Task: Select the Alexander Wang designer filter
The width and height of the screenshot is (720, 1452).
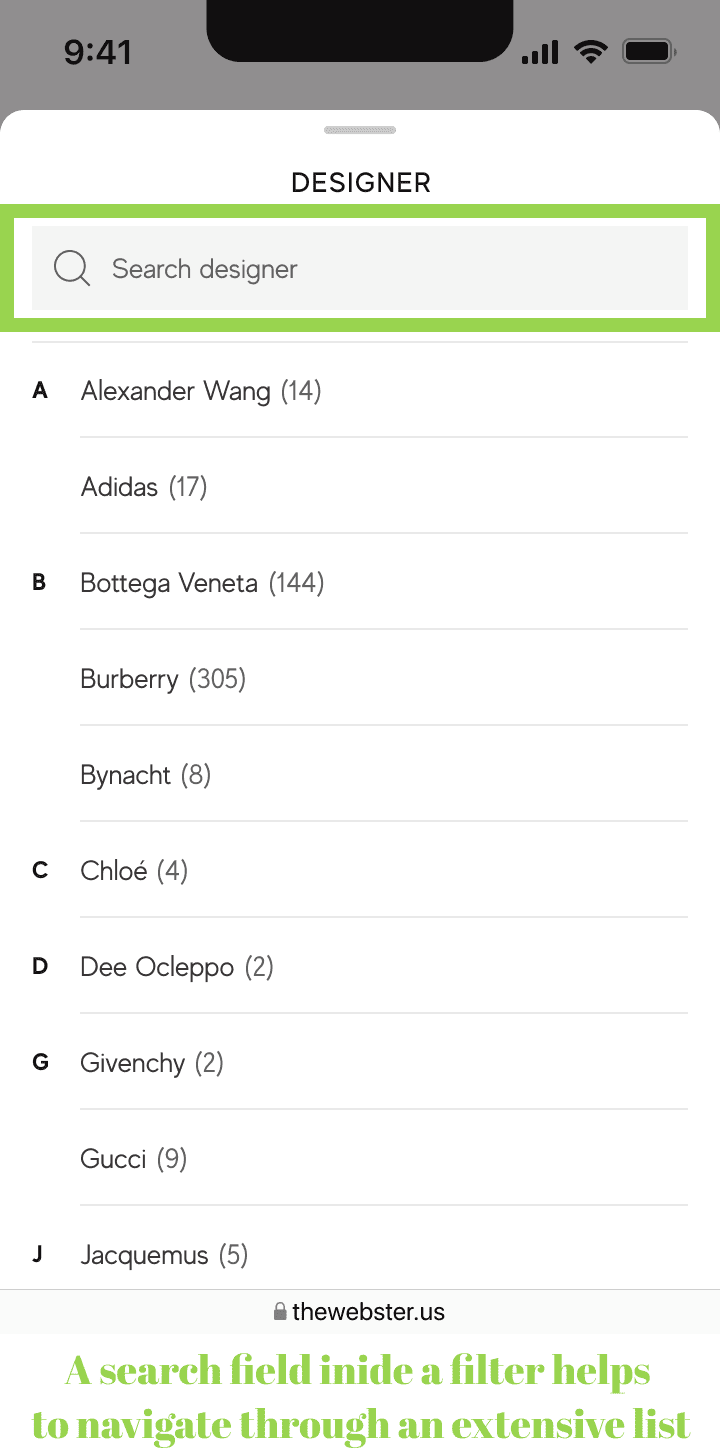Action: click(200, 391)
